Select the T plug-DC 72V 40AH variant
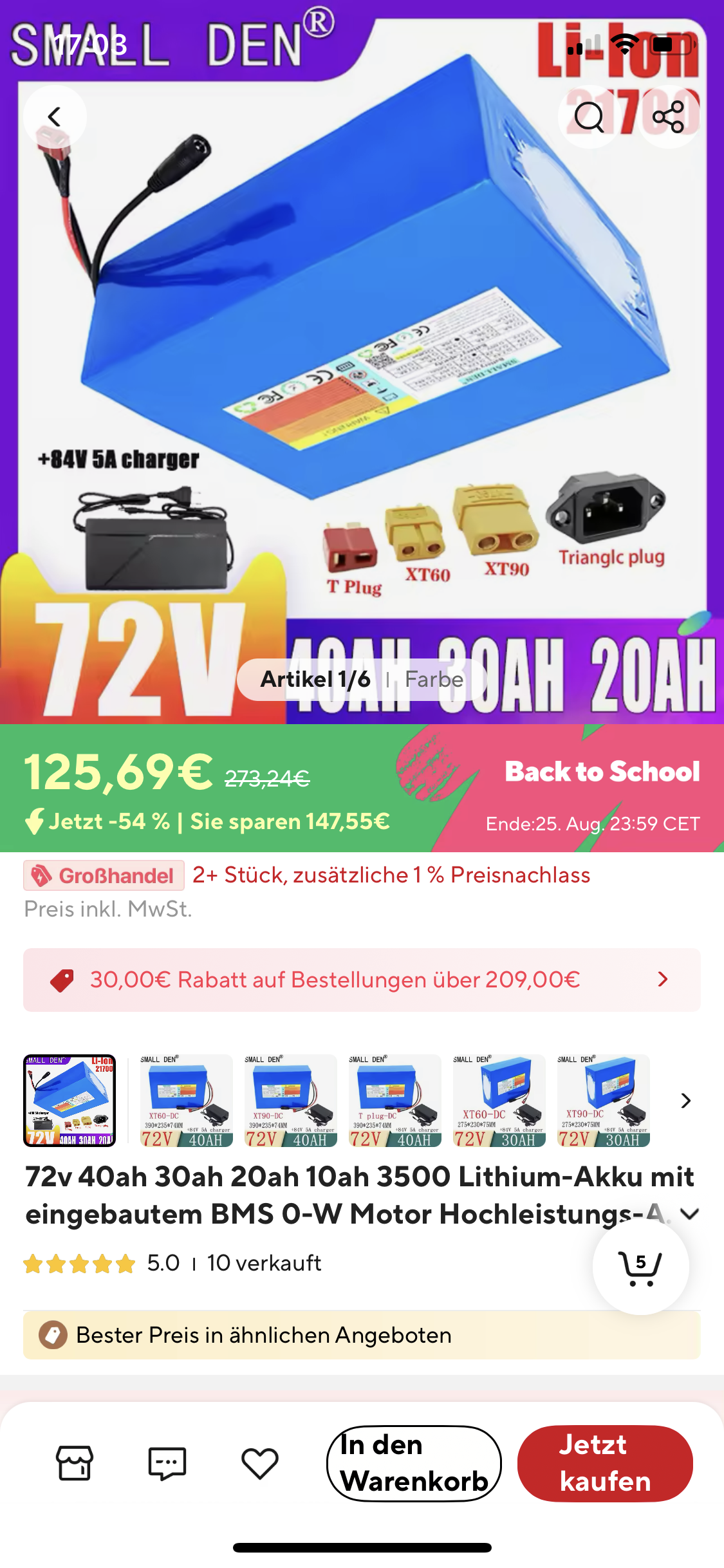 point(394,1101)
